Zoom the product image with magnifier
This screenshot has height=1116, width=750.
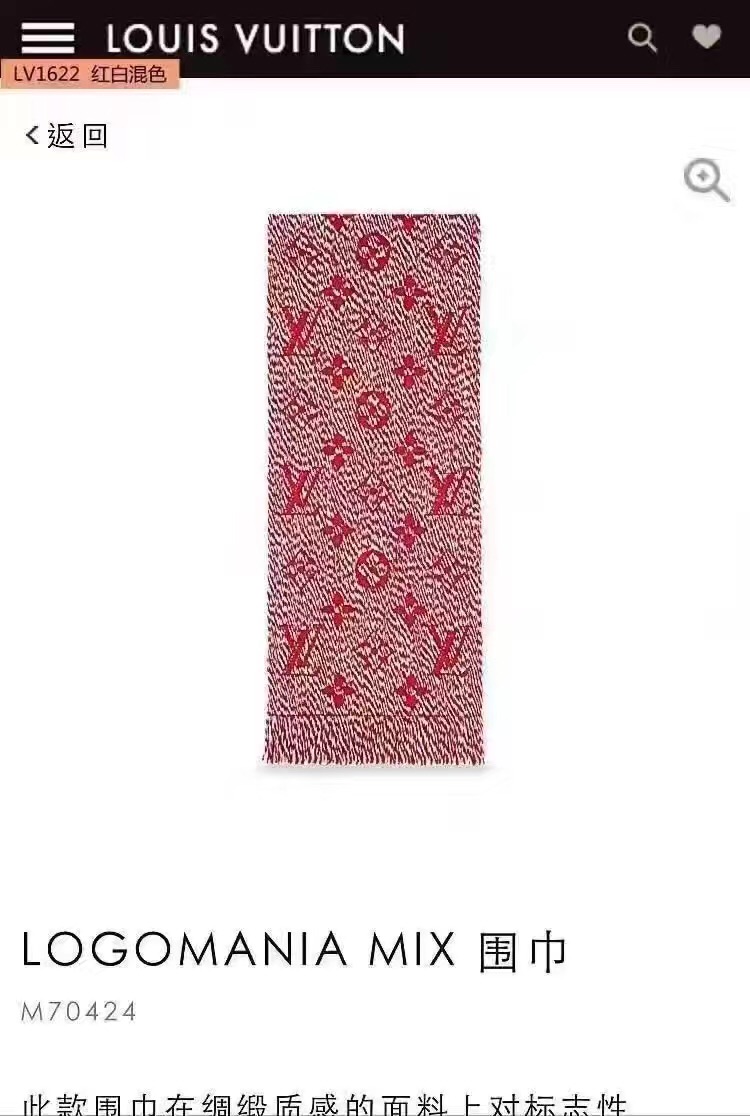click(x=706, y=180)
